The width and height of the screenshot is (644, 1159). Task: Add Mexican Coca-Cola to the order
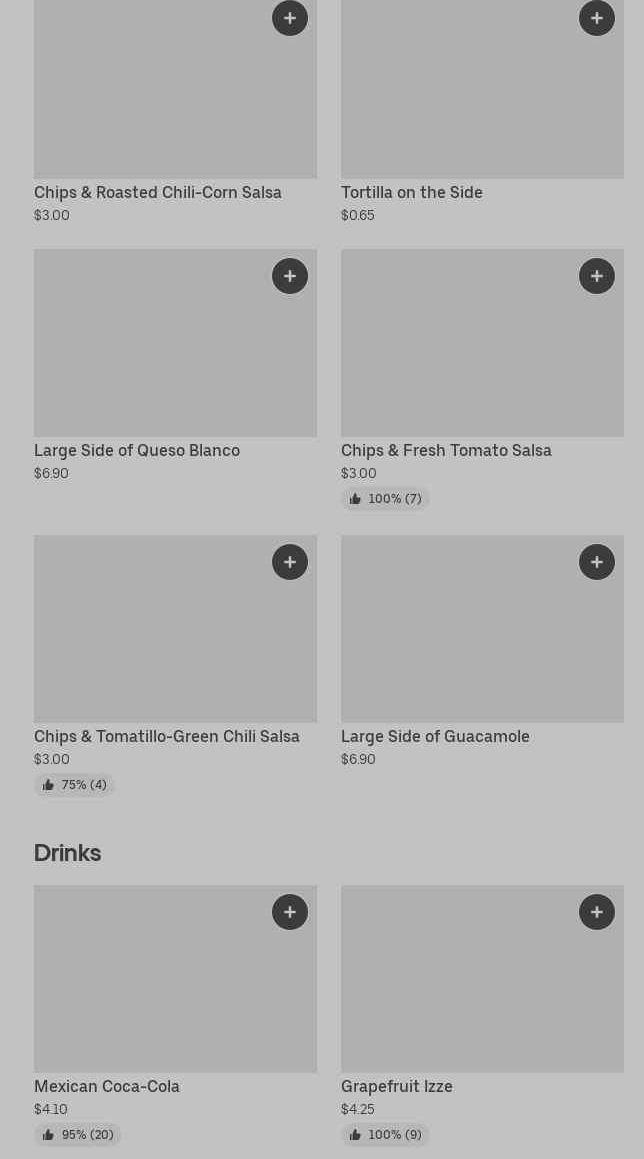[290, 912]
